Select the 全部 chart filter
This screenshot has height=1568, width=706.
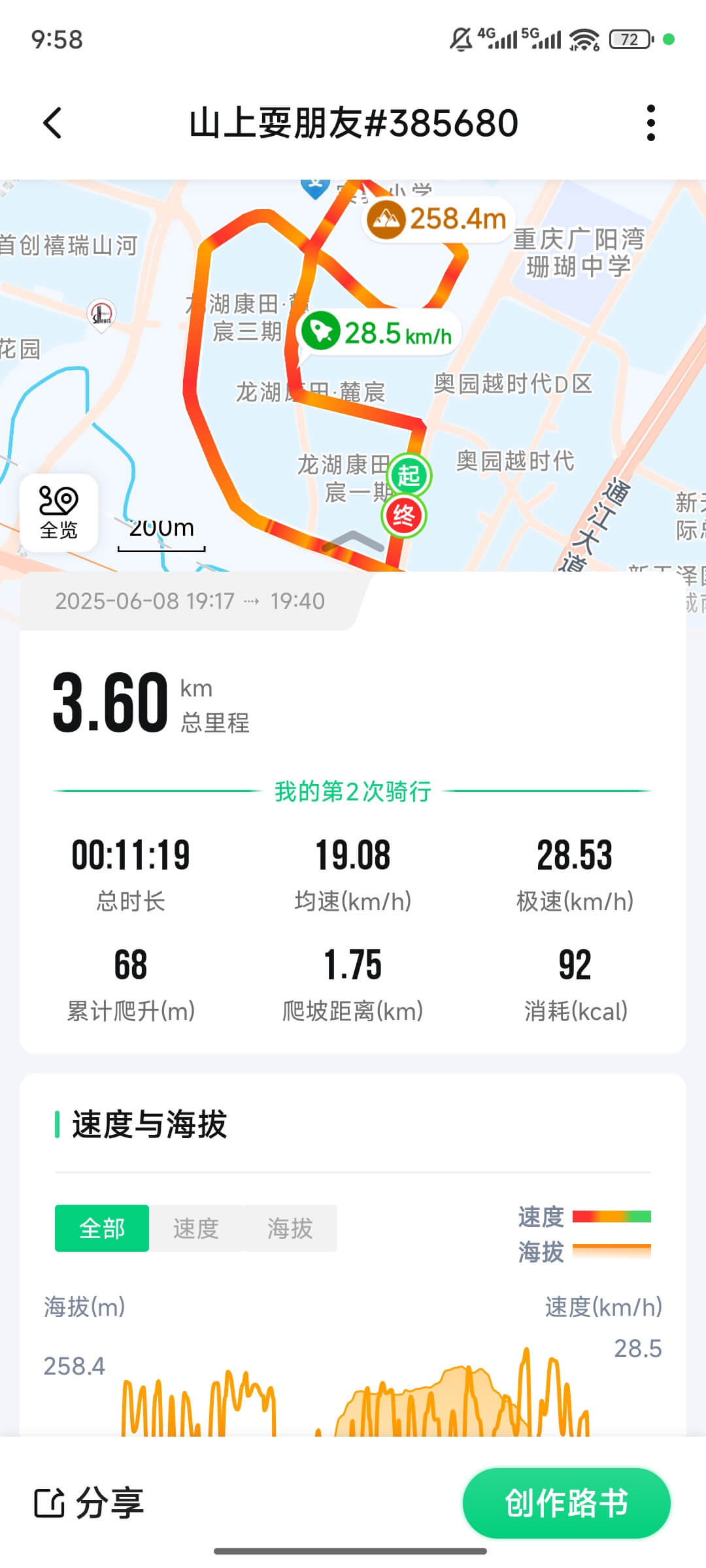(x=102, y=1228)
